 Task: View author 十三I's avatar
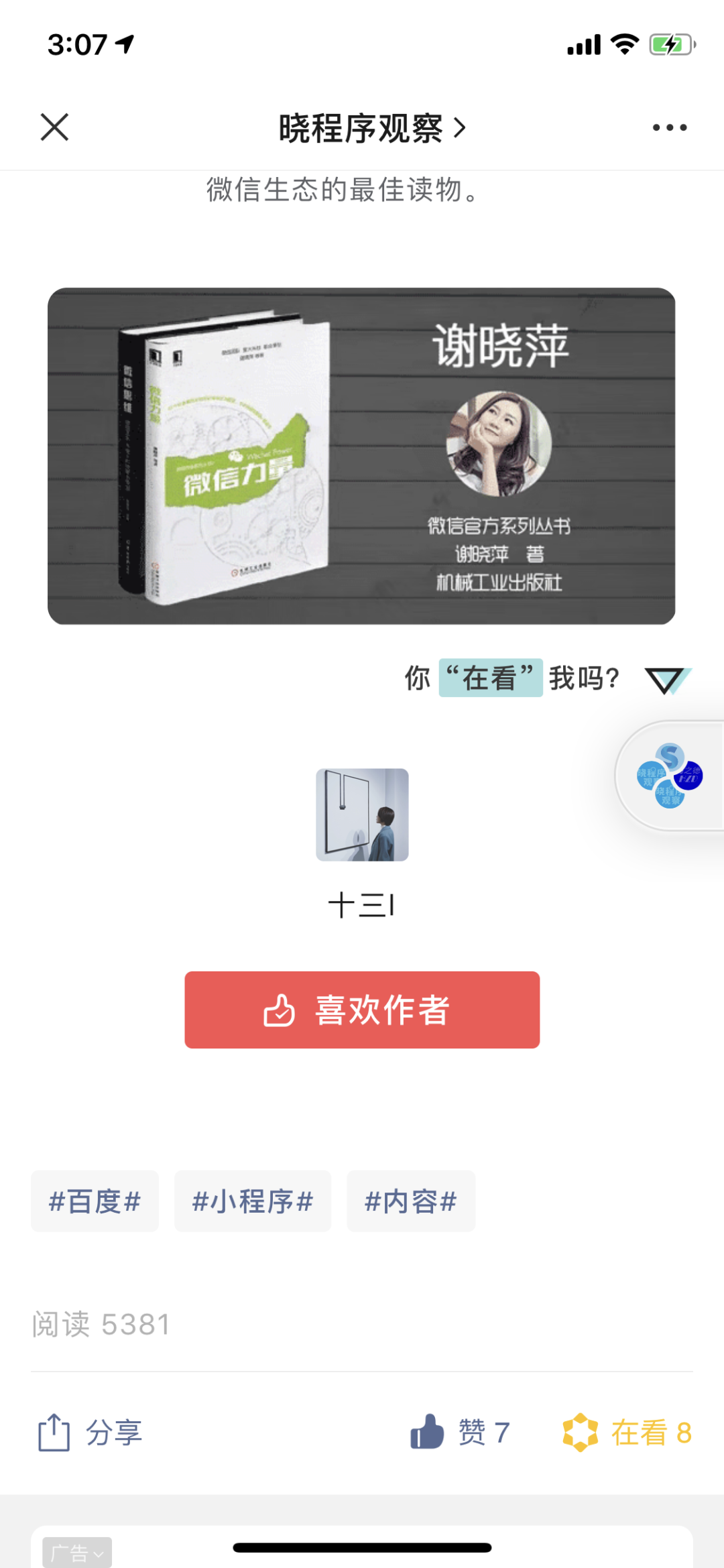point(362,815)
